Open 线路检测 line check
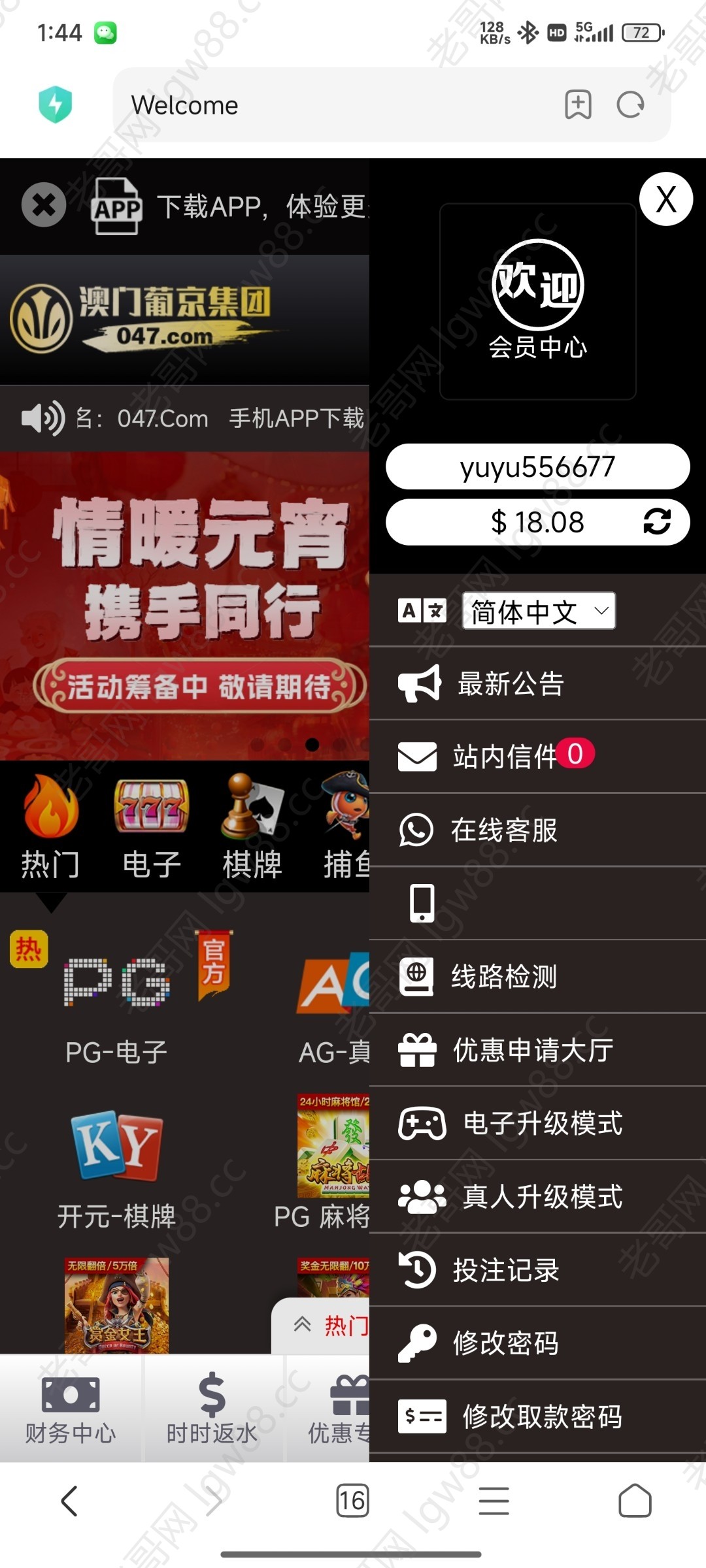This screenshot has width=706, height=1568. pyautogui.click(x=503, y=977)
